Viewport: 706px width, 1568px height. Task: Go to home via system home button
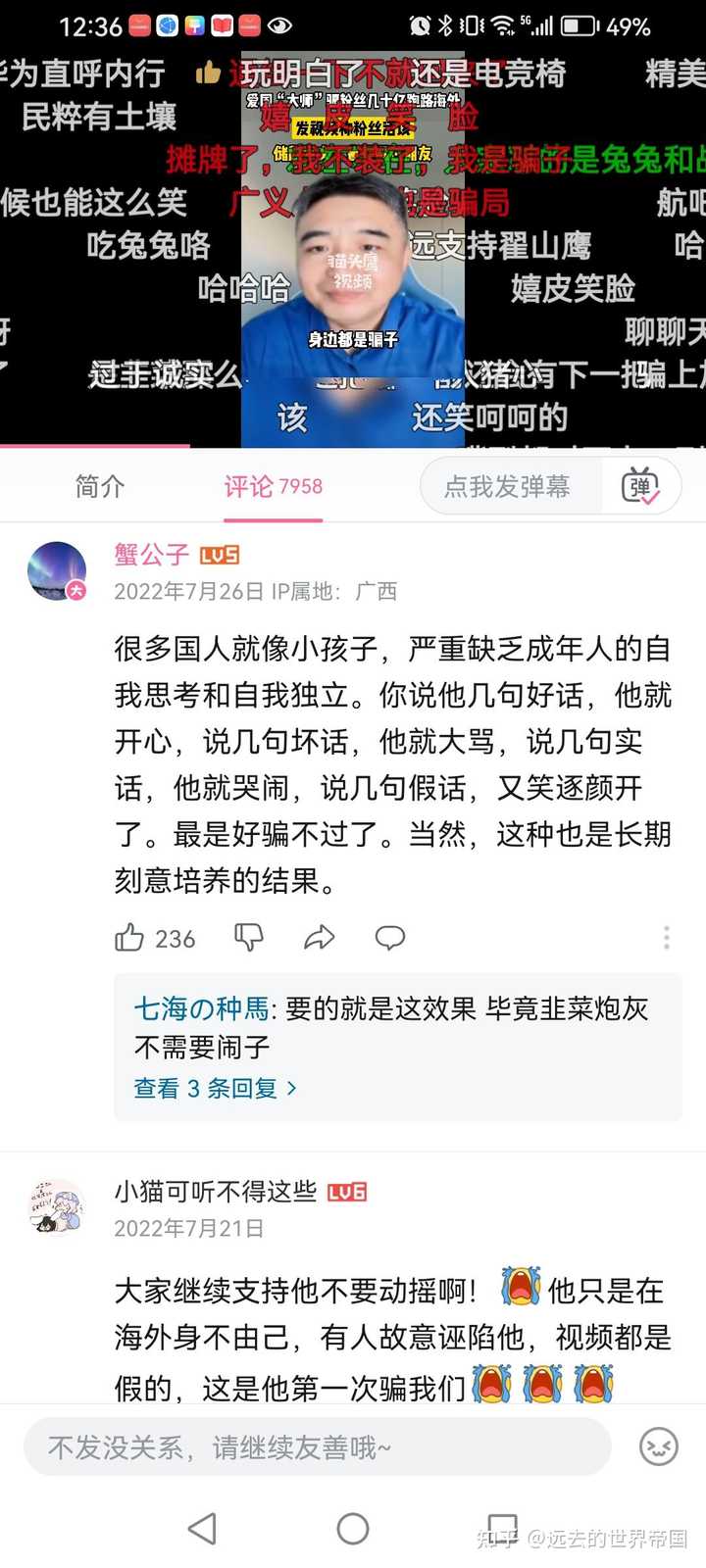tap(353, 1528)
